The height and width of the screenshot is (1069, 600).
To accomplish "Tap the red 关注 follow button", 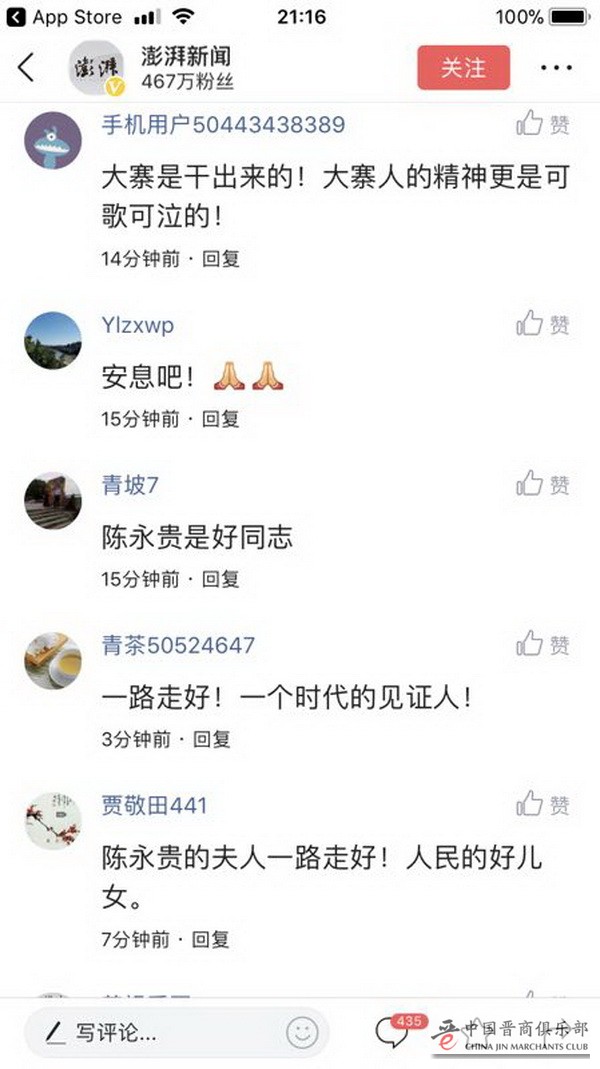I will coord(463,67).
